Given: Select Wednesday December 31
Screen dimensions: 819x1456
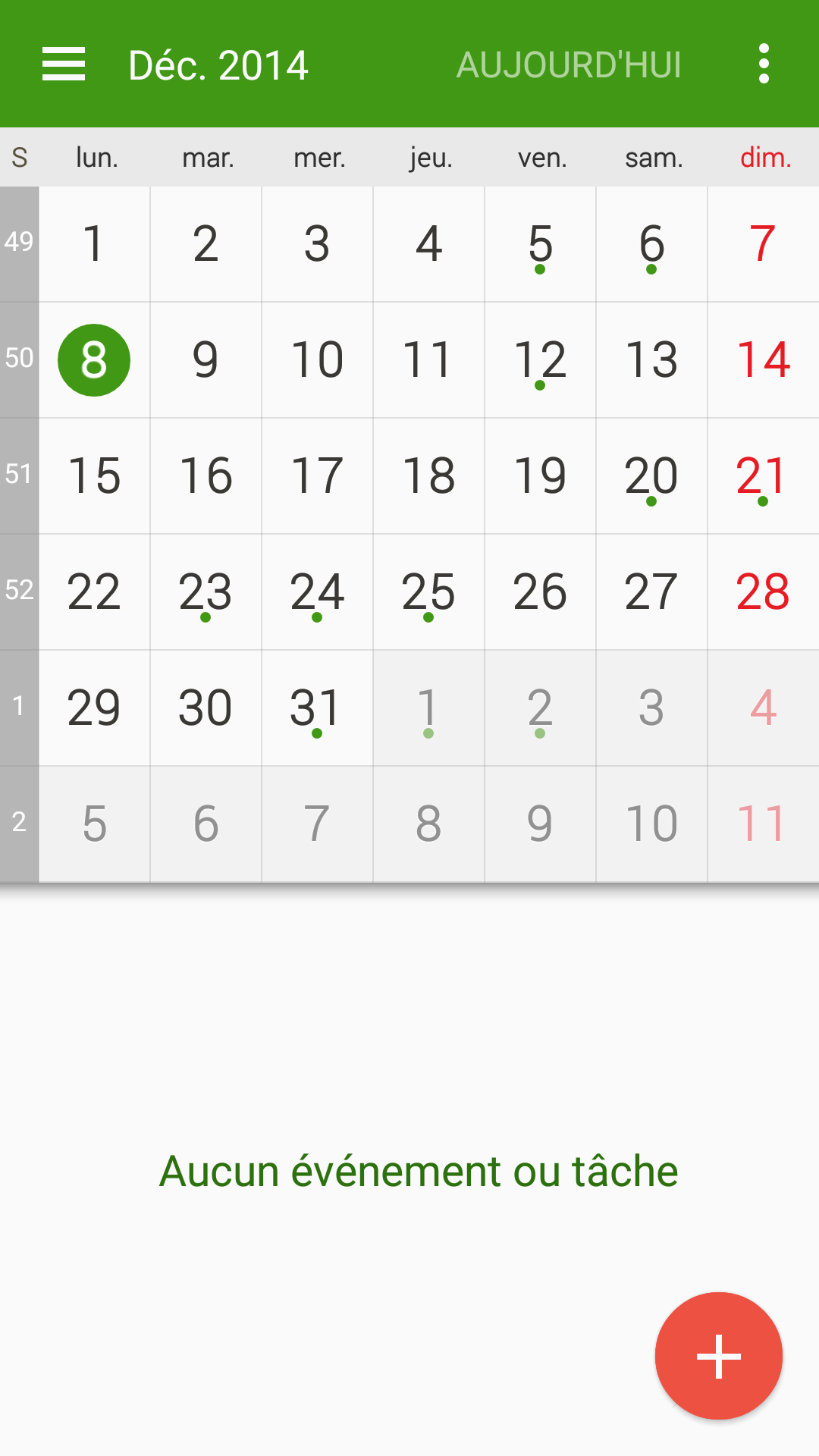Looking at the screenshot, I should click(317, 708).
